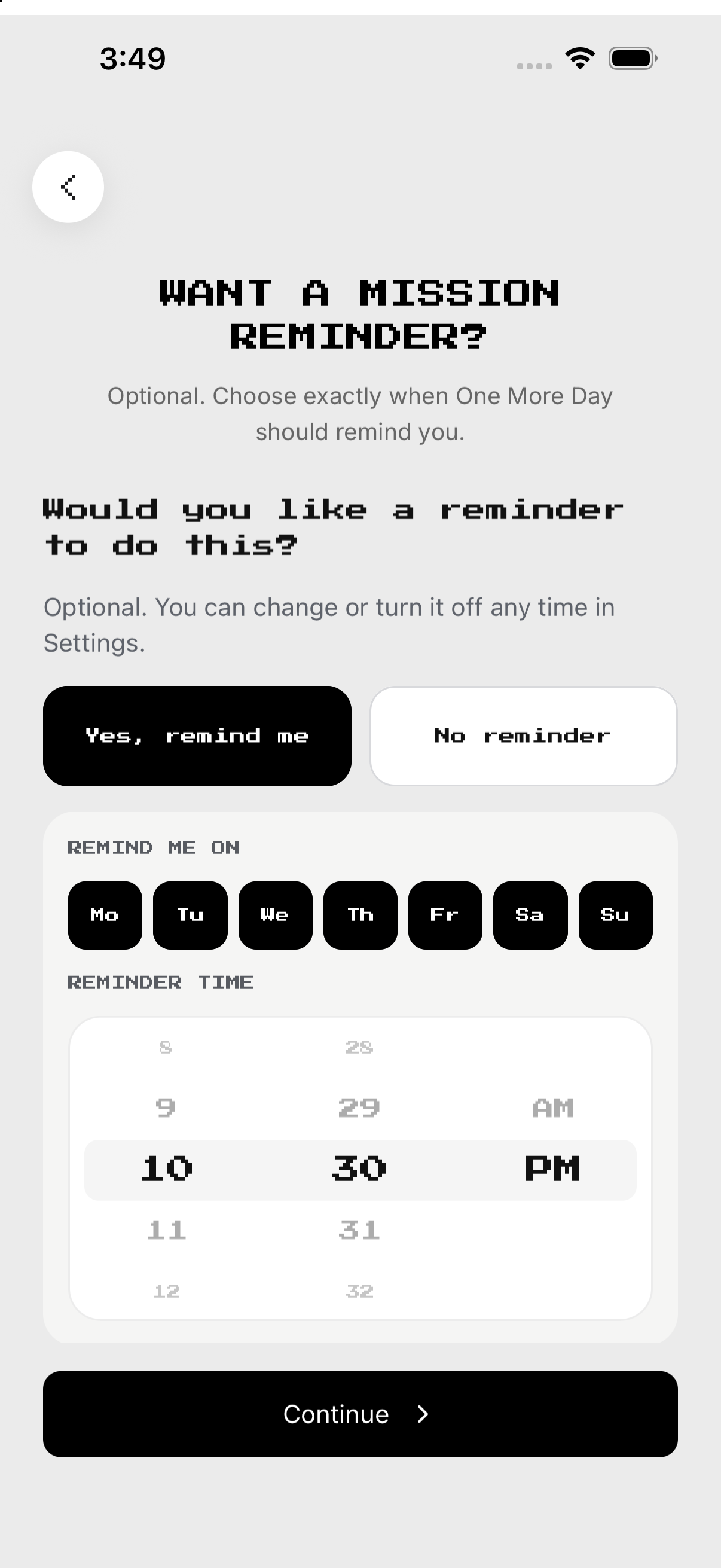
Task: Toggle the Tu day chip
Action: pos(191,915)
